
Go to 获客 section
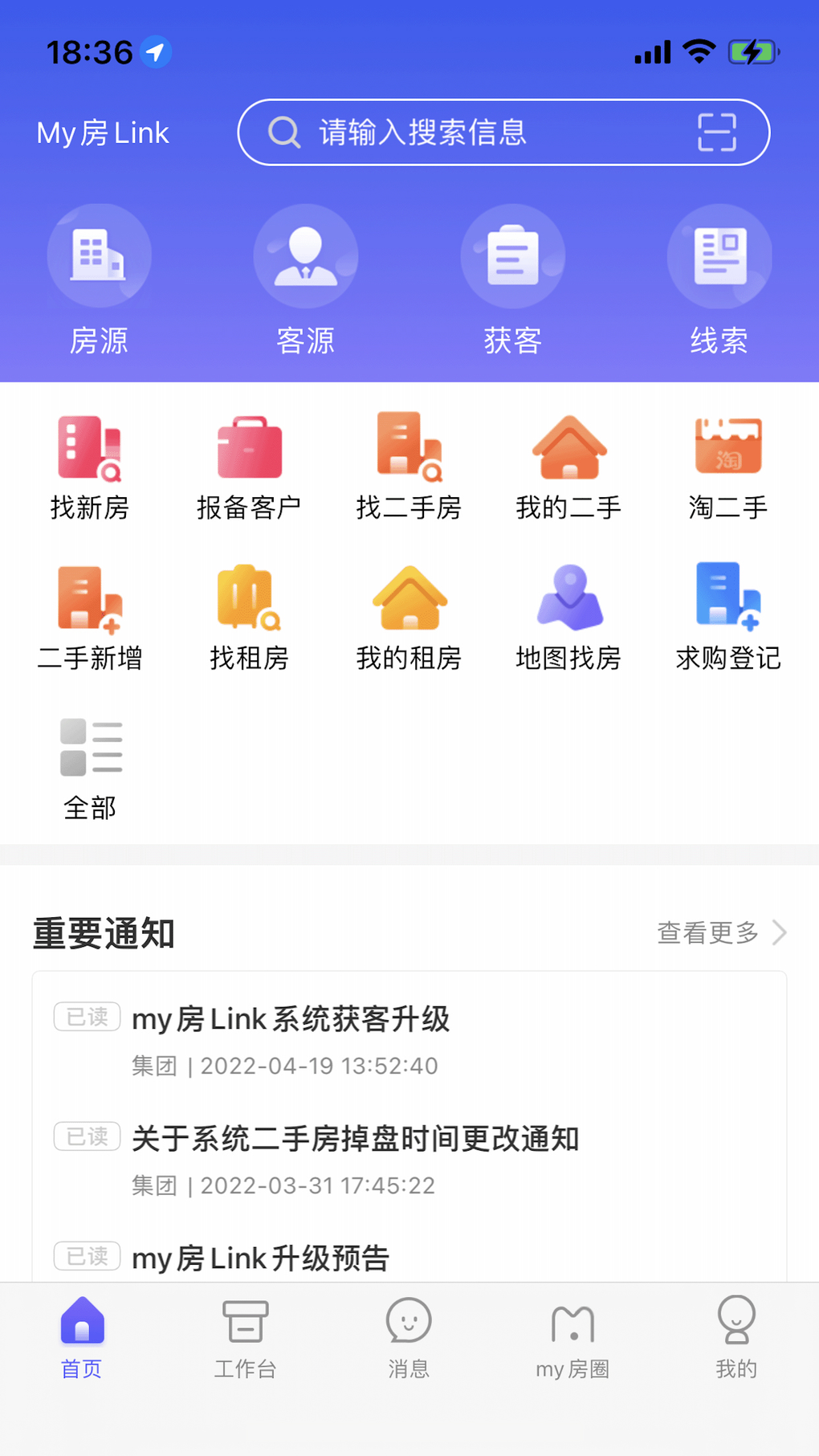512,279
